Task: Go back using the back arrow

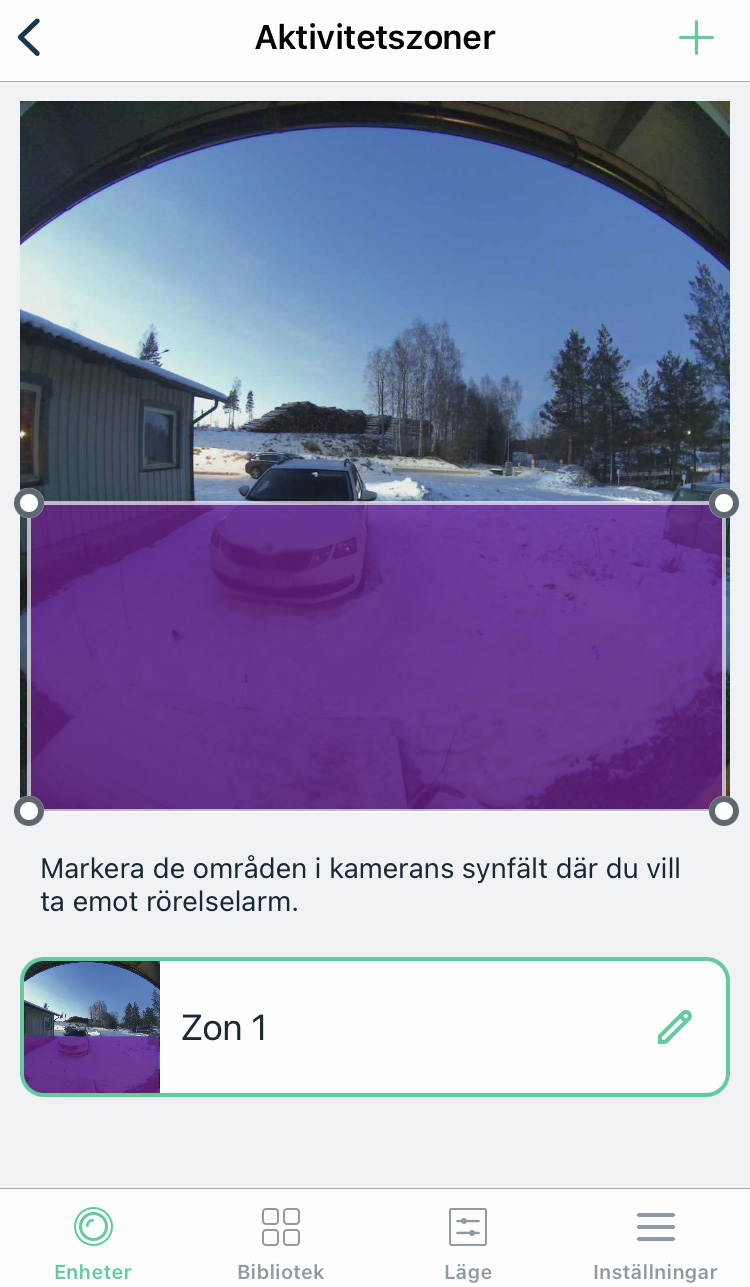Action: coord(30,38)
